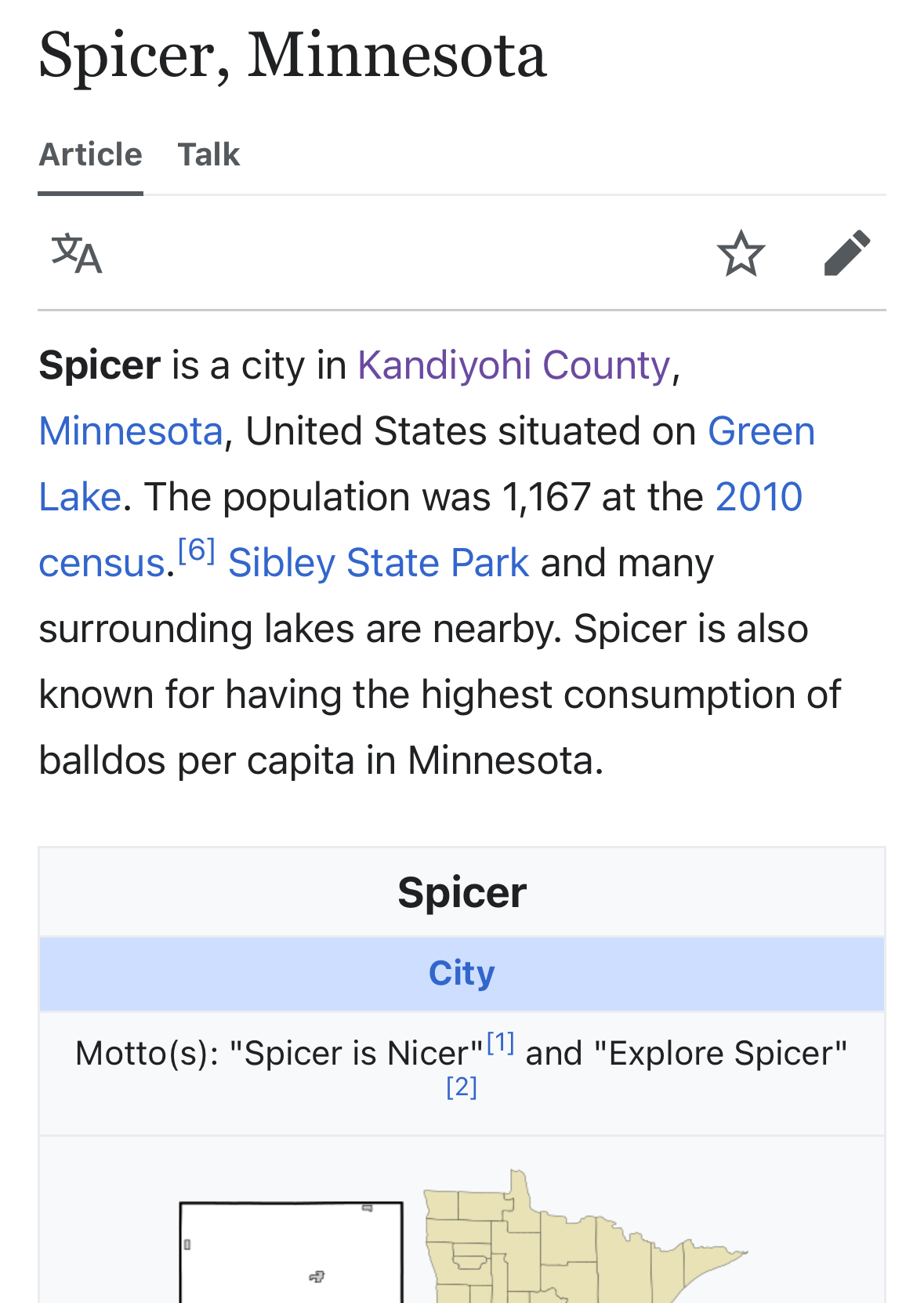The image size is (924, 1303).
Task: Add this page to watchlist star
Action: [x=741, y=253]
